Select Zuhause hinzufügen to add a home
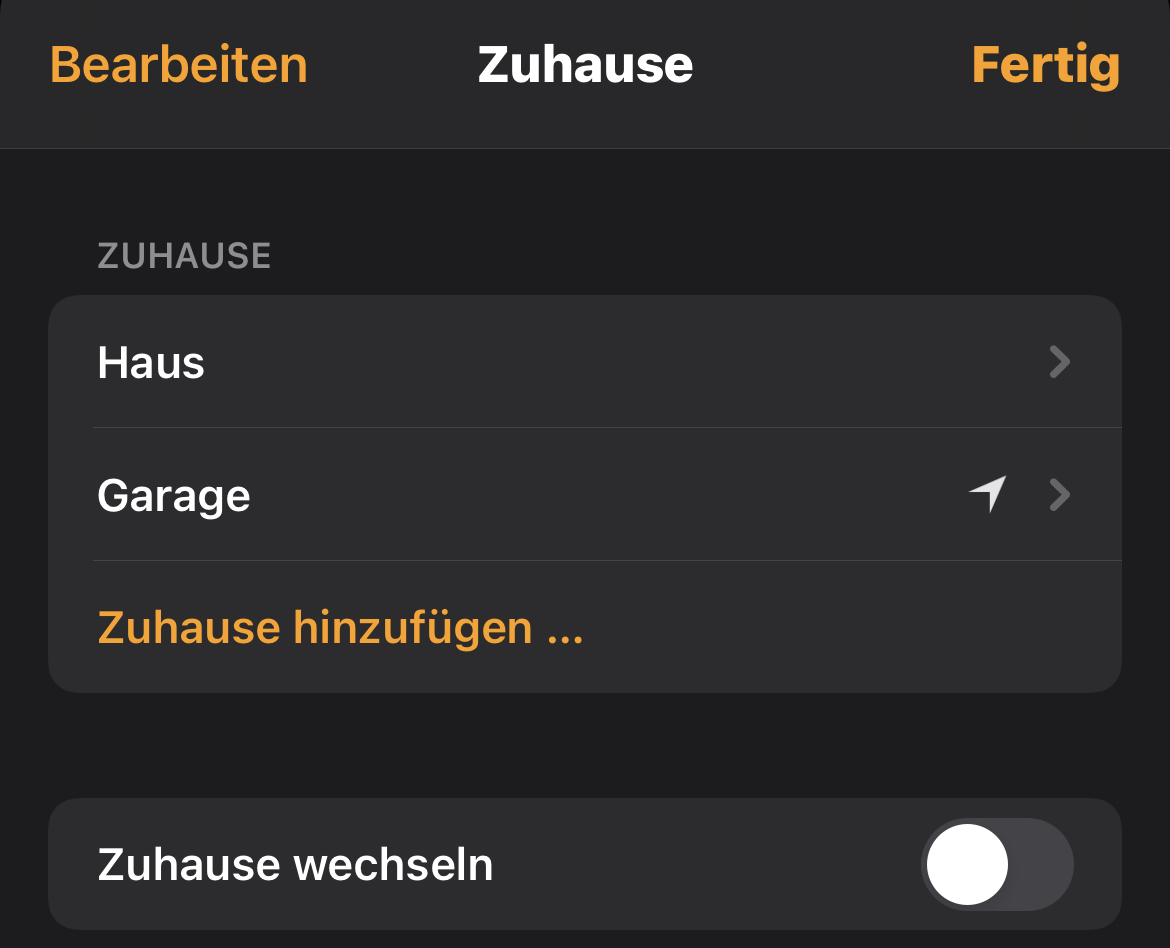This screenshot has width=1170, height=948. (x=340, y=628)
